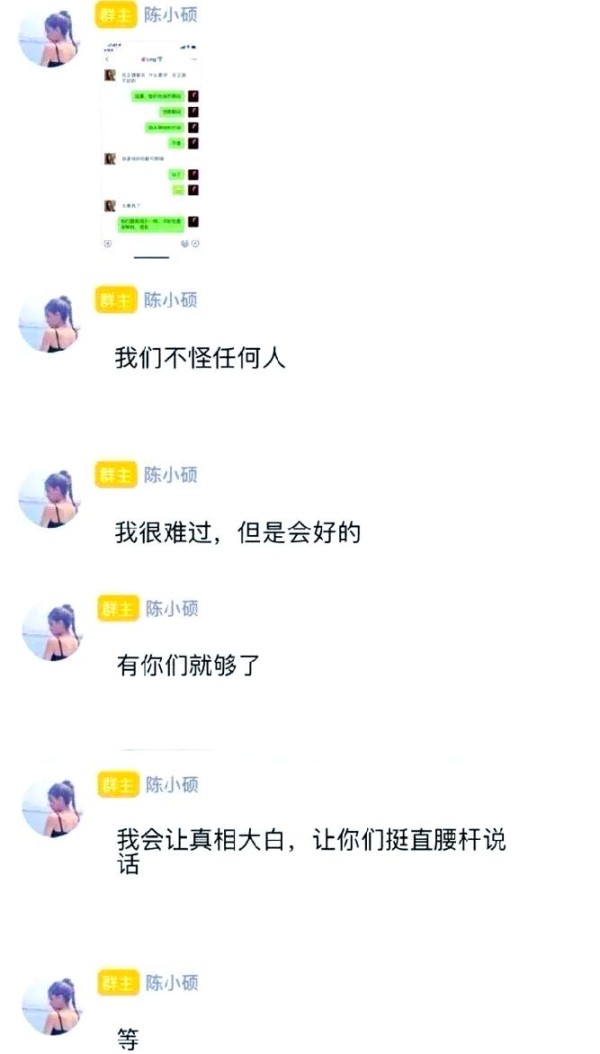Tap 陈小硕's avatar beside "我们不怪任何人"
Image resolution: width=600 pixels, height=1054 pixels.
50,323
